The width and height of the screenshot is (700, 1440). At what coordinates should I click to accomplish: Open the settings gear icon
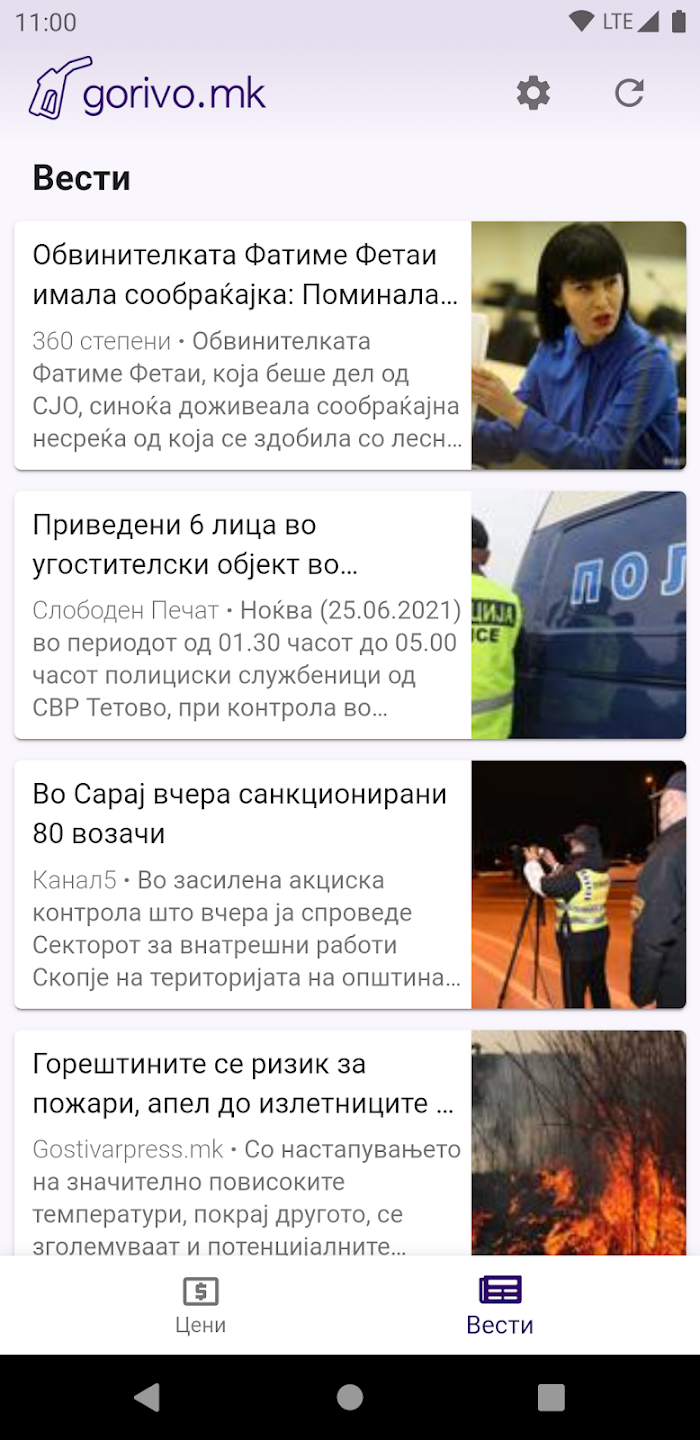coord(533,93)
